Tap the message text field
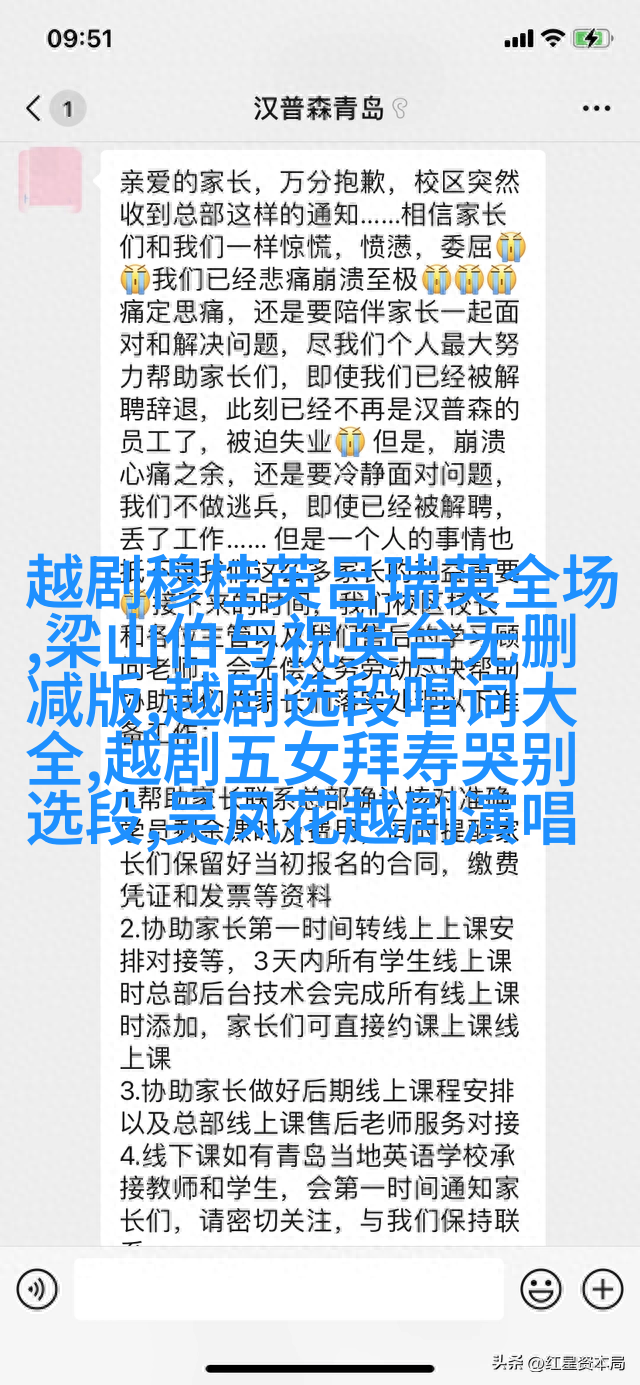 289,1288
